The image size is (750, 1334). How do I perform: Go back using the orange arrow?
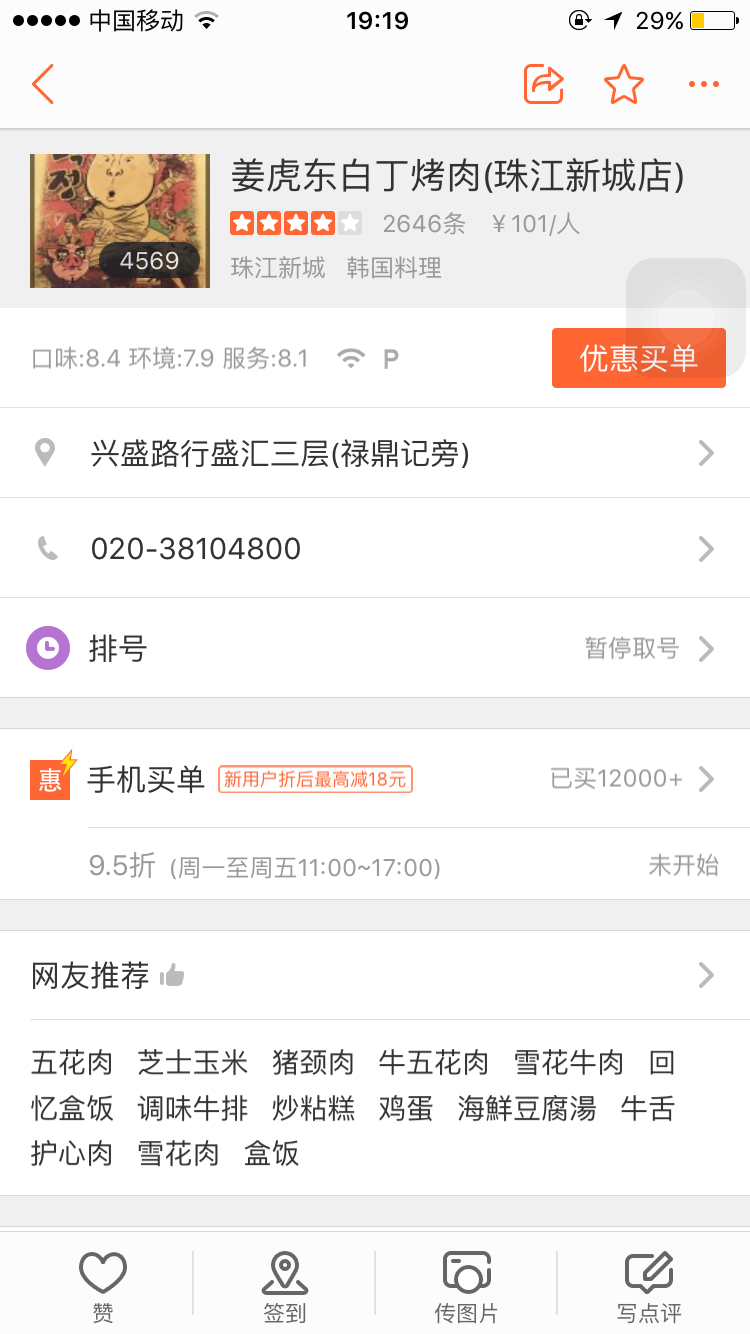[42, 85]
